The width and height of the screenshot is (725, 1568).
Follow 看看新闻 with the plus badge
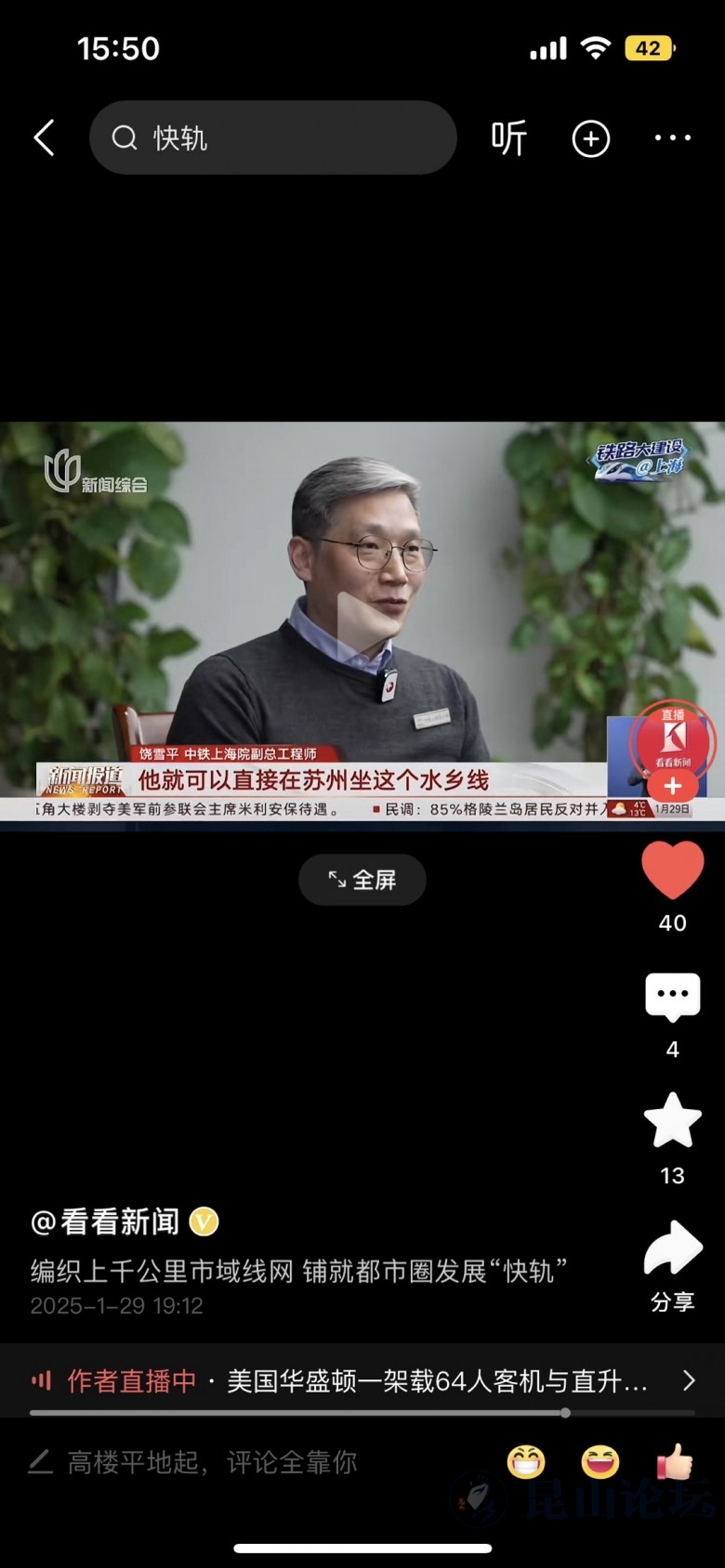673,786
